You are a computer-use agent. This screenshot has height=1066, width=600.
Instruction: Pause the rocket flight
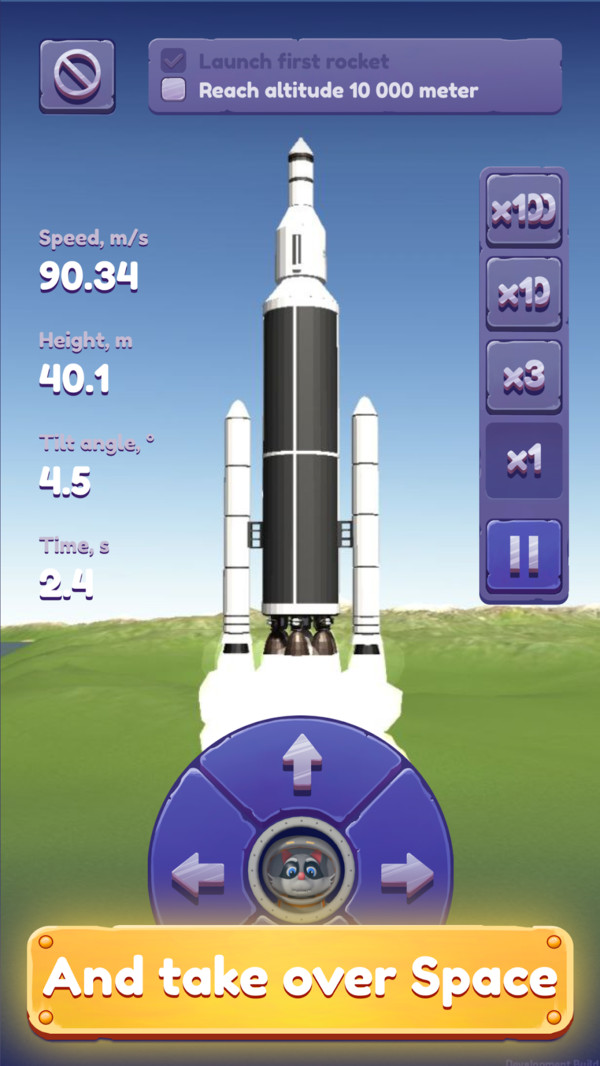pos(524,555)
